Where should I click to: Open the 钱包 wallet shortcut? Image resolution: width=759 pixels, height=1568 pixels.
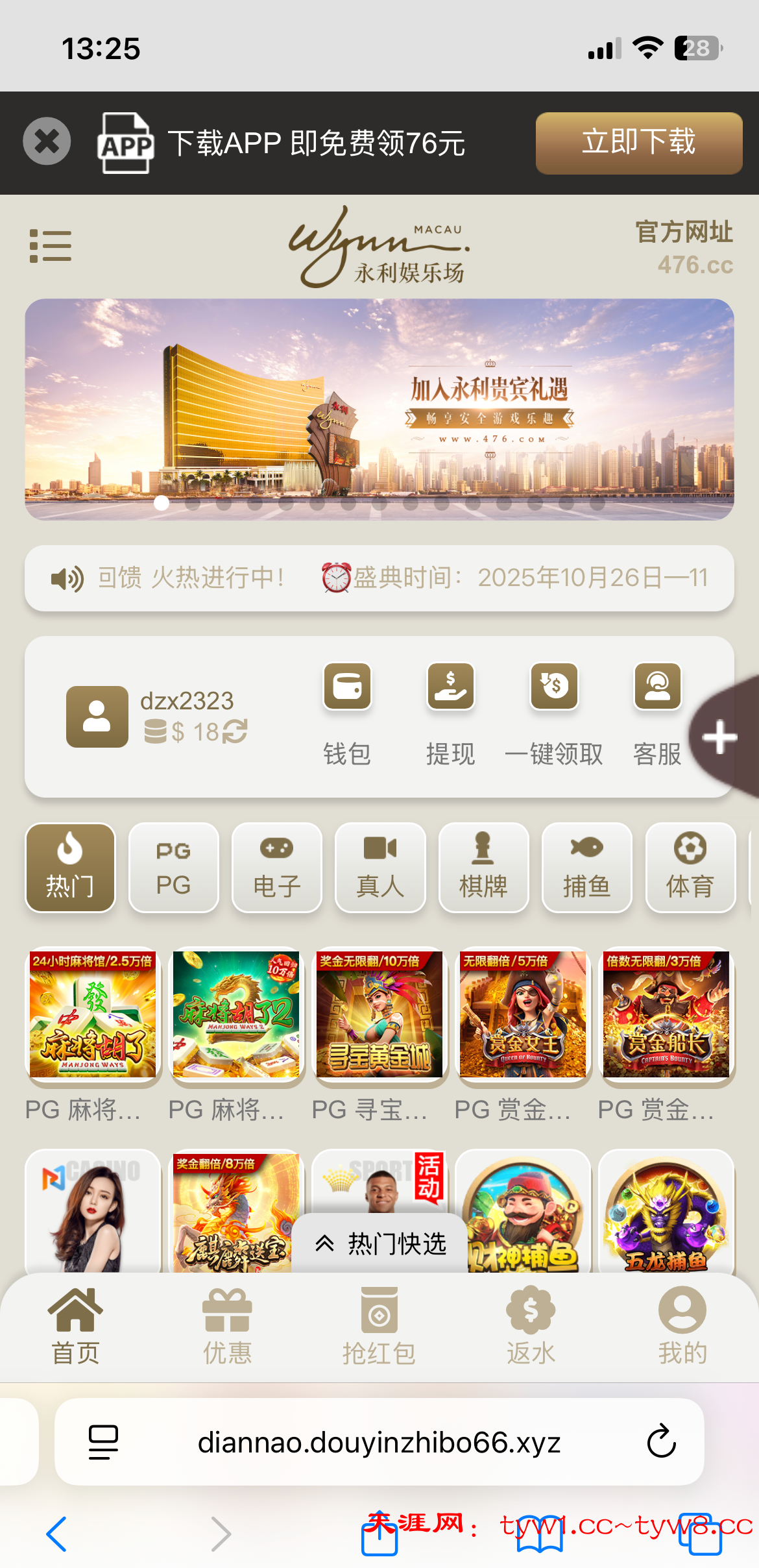(347, 713)
